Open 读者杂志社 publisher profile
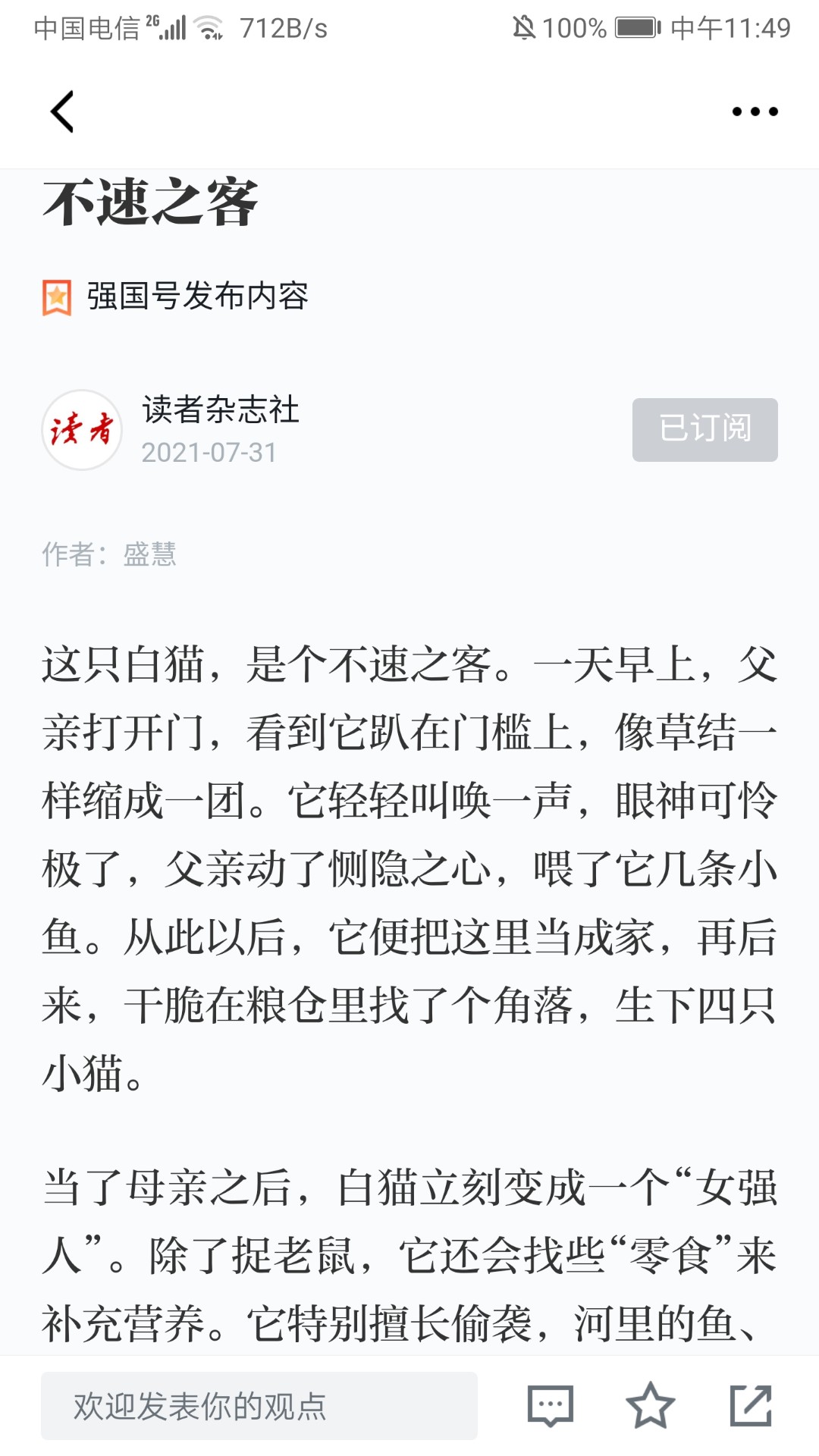819x1456 pixels. (221, 409)
